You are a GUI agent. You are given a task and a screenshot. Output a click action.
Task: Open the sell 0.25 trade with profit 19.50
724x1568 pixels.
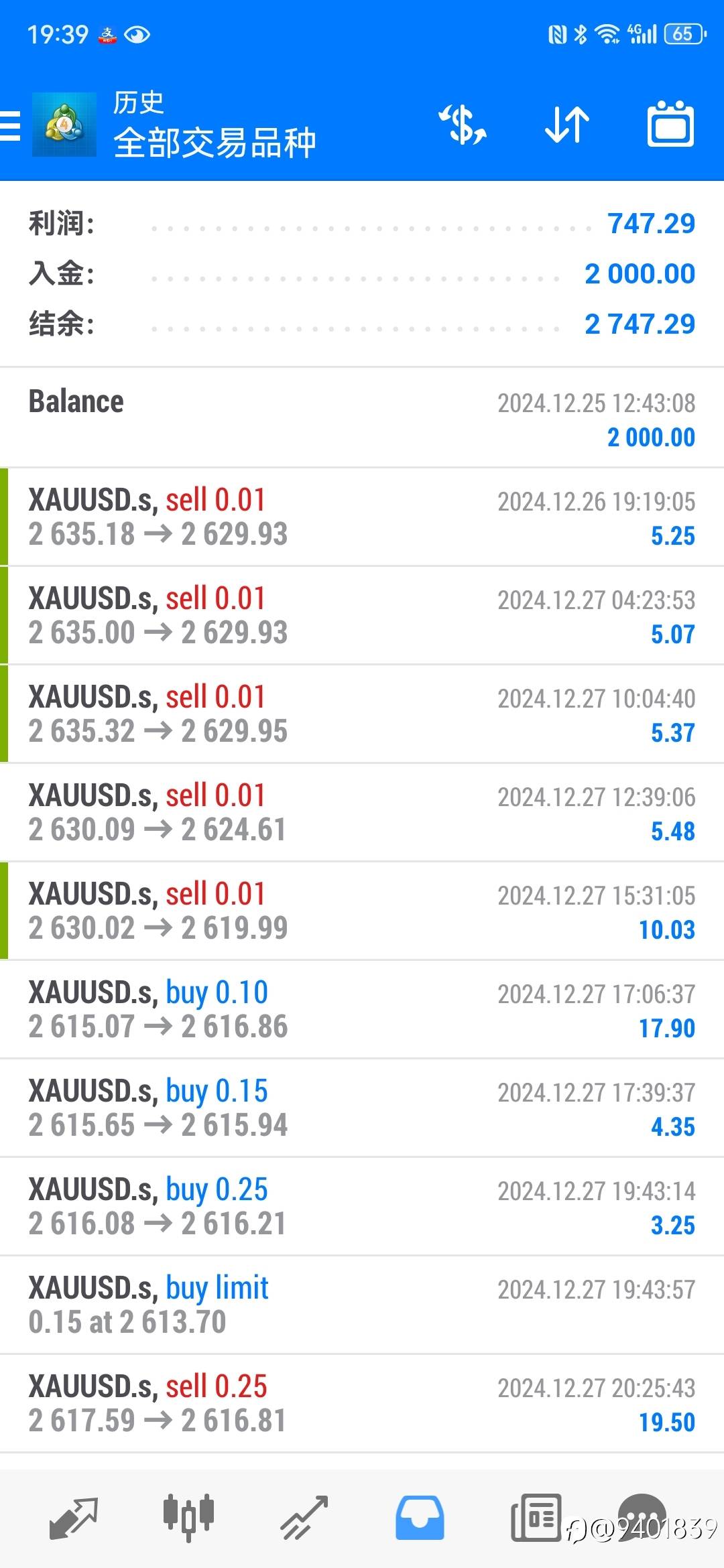pos(362,1404)
